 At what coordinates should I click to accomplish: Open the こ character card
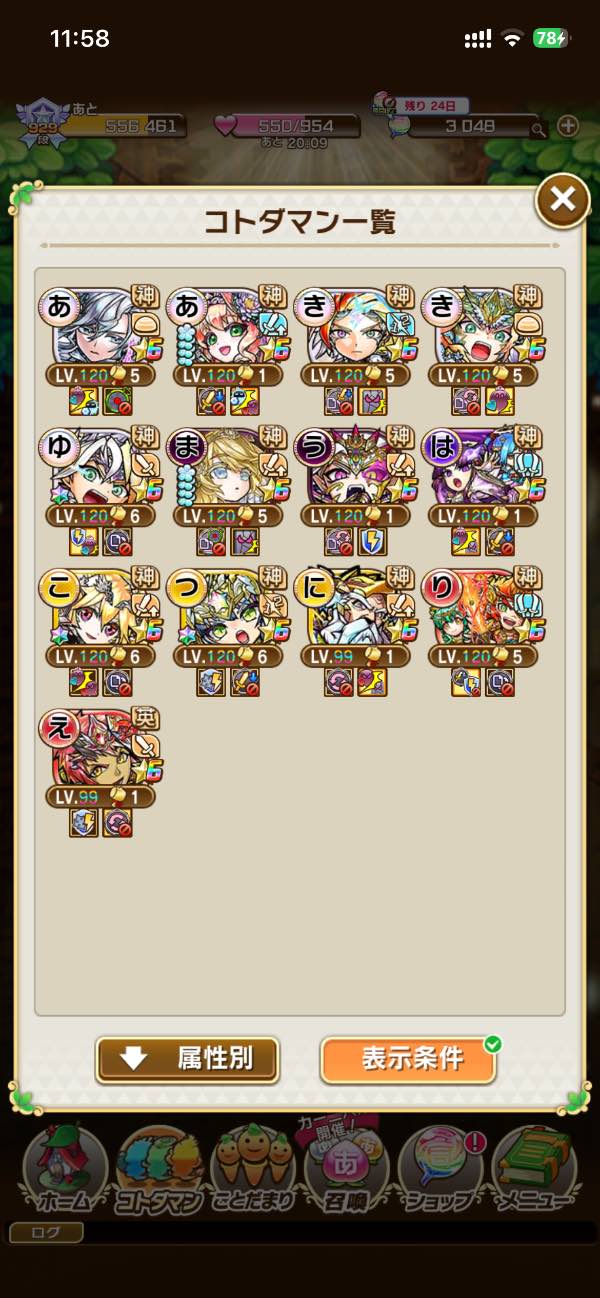(x=90, y=612)
